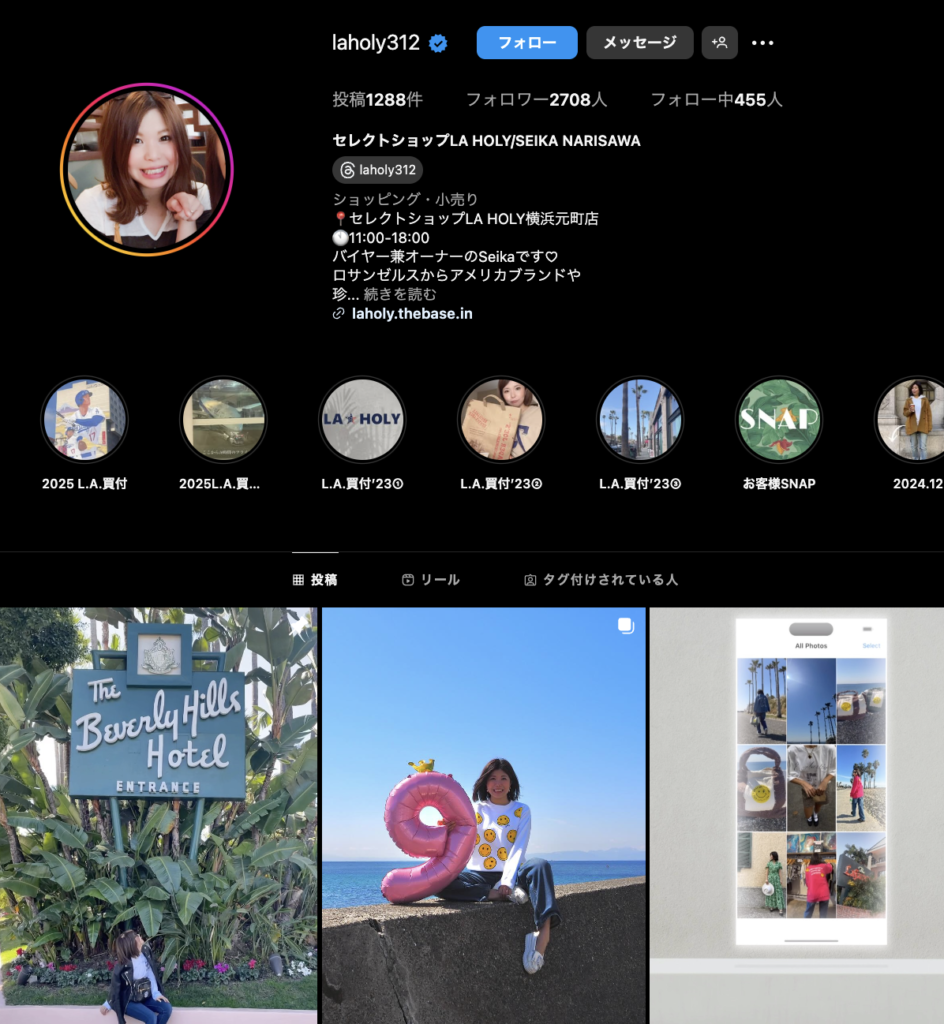Follow the laholy312 account
The height and width of the screenshot is (1024, 944).
(x=527, y=43)
